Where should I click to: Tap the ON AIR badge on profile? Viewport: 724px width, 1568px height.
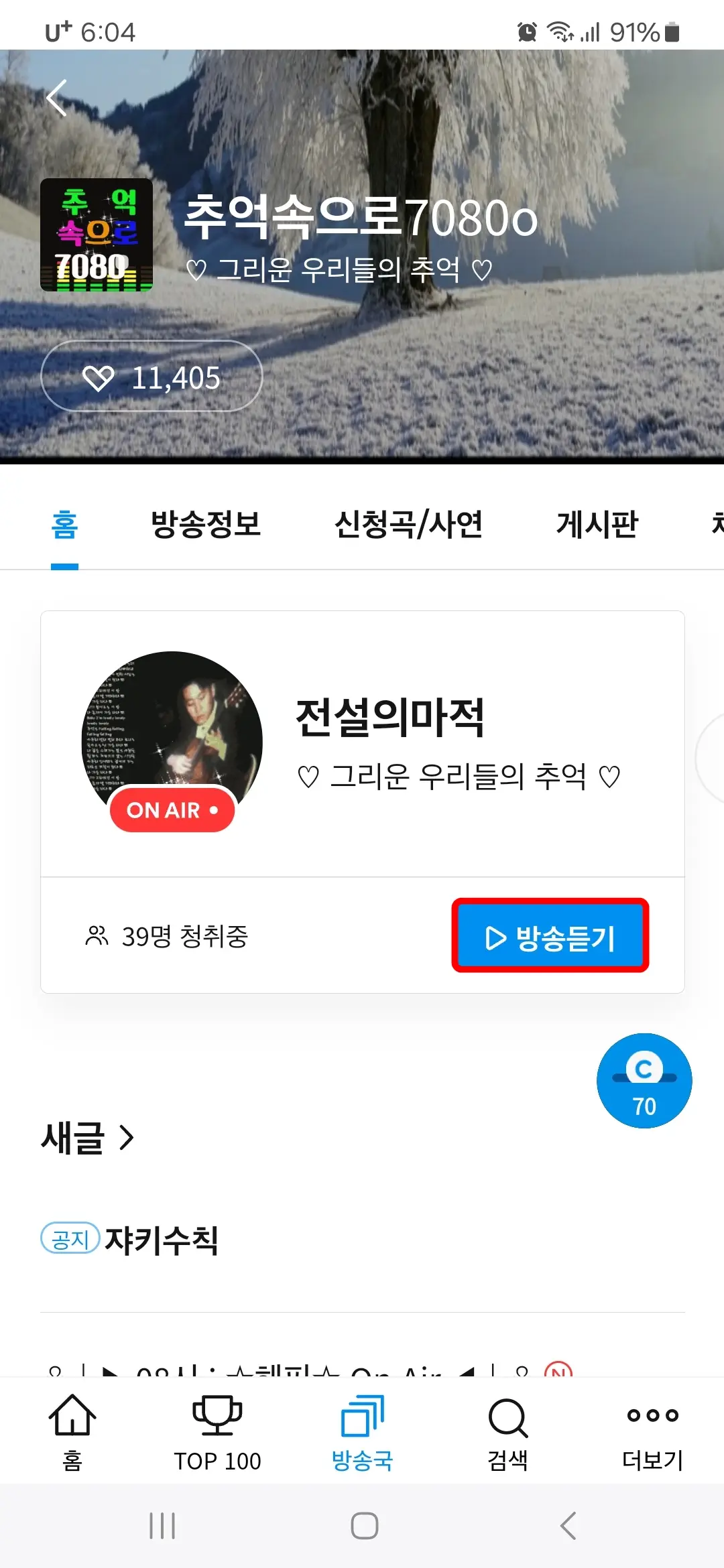(x=172, y=811)
